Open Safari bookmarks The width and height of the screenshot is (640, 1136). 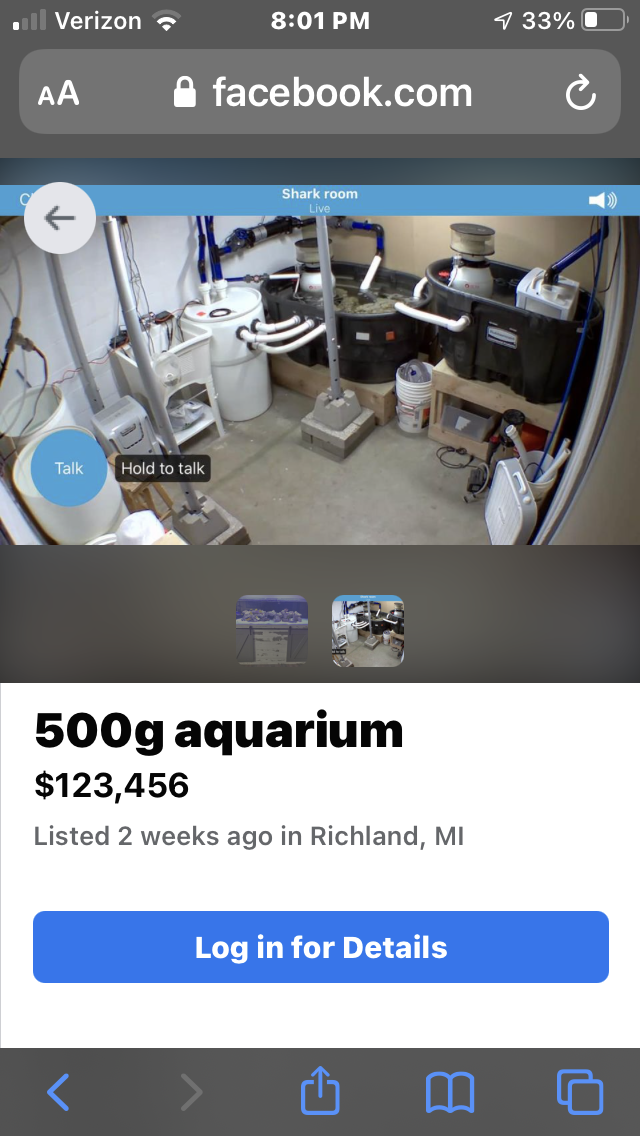pos(449,1092)
